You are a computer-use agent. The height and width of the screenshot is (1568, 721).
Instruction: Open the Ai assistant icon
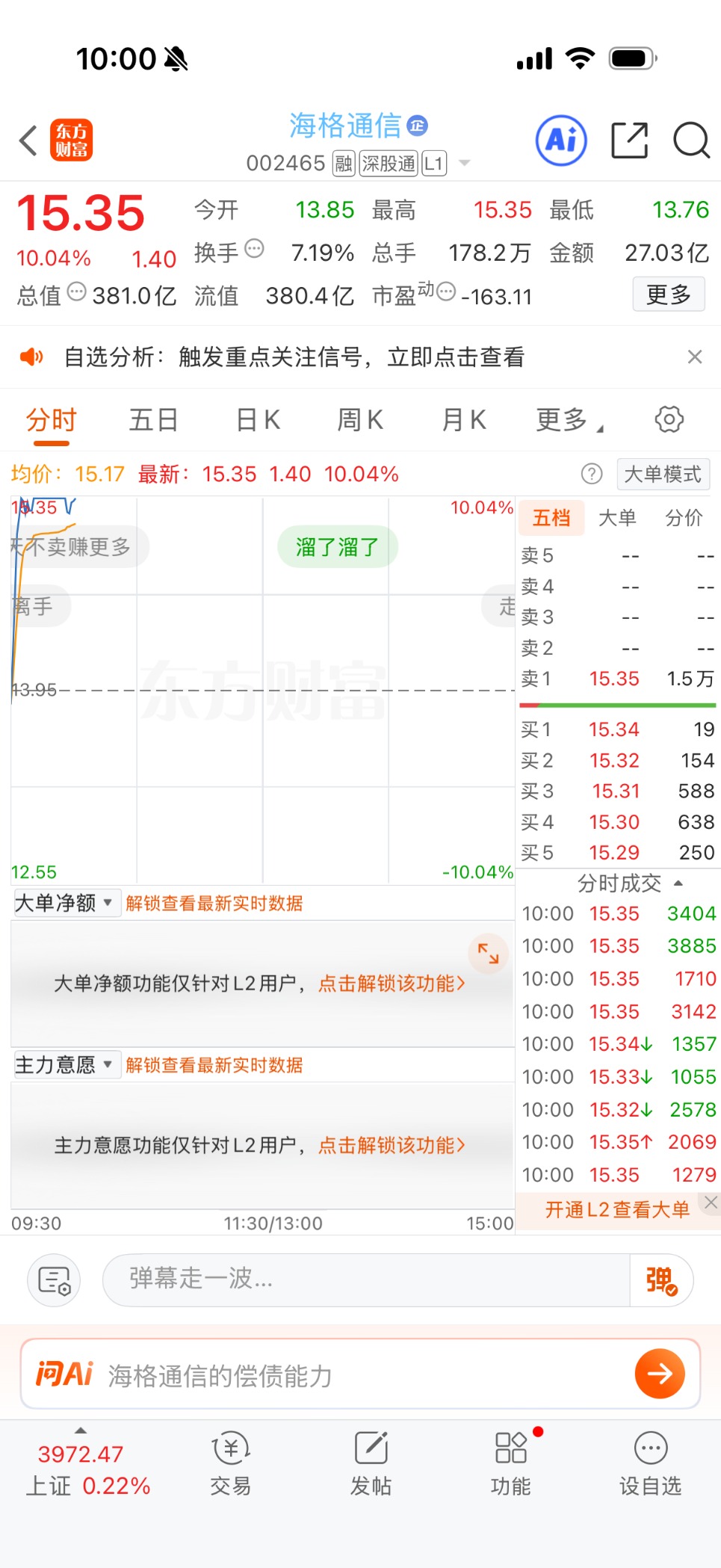pos(561,140)
